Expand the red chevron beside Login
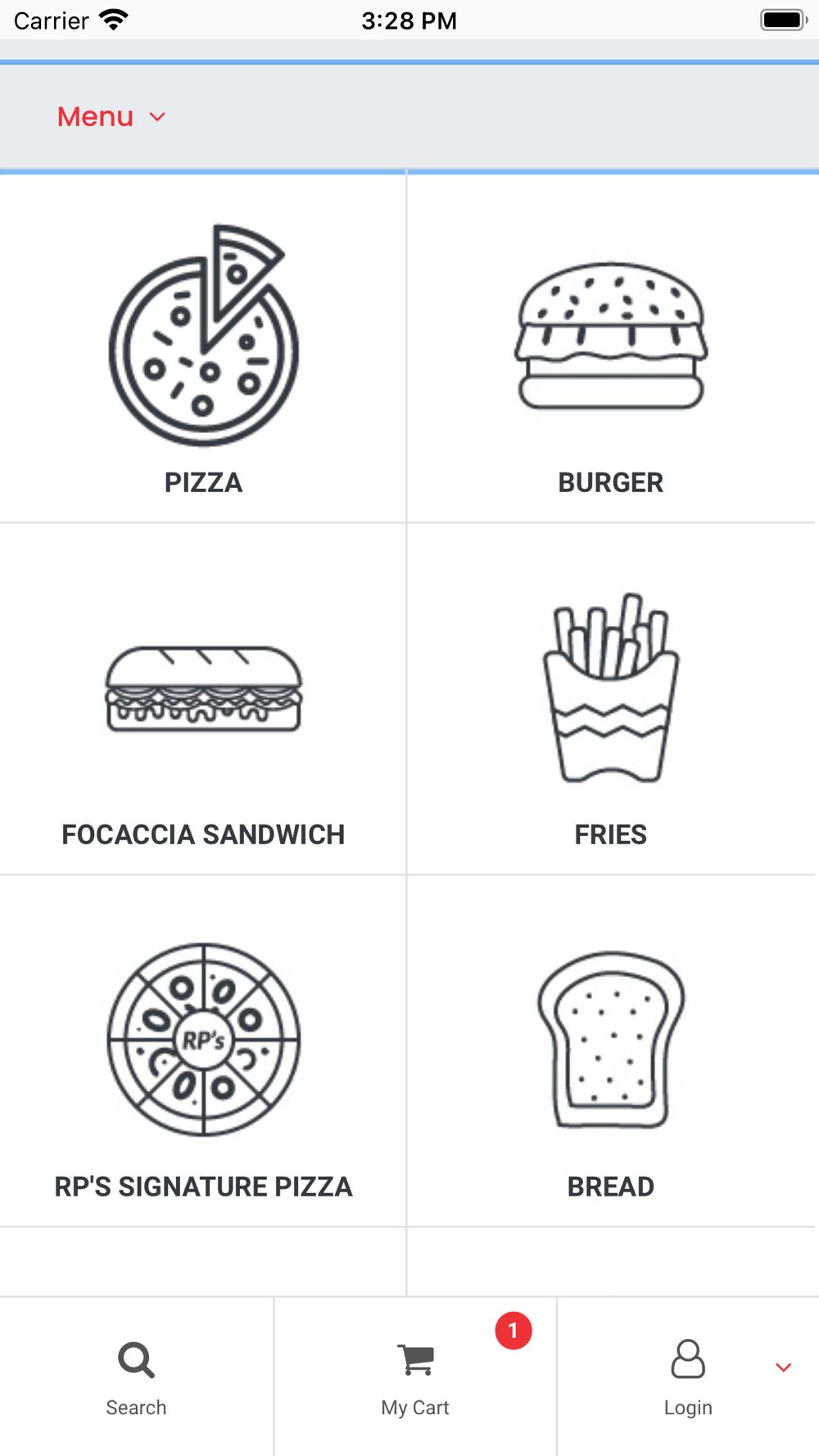The height and width of the screenshot is (1456, 819). (x=784, y=1368)
